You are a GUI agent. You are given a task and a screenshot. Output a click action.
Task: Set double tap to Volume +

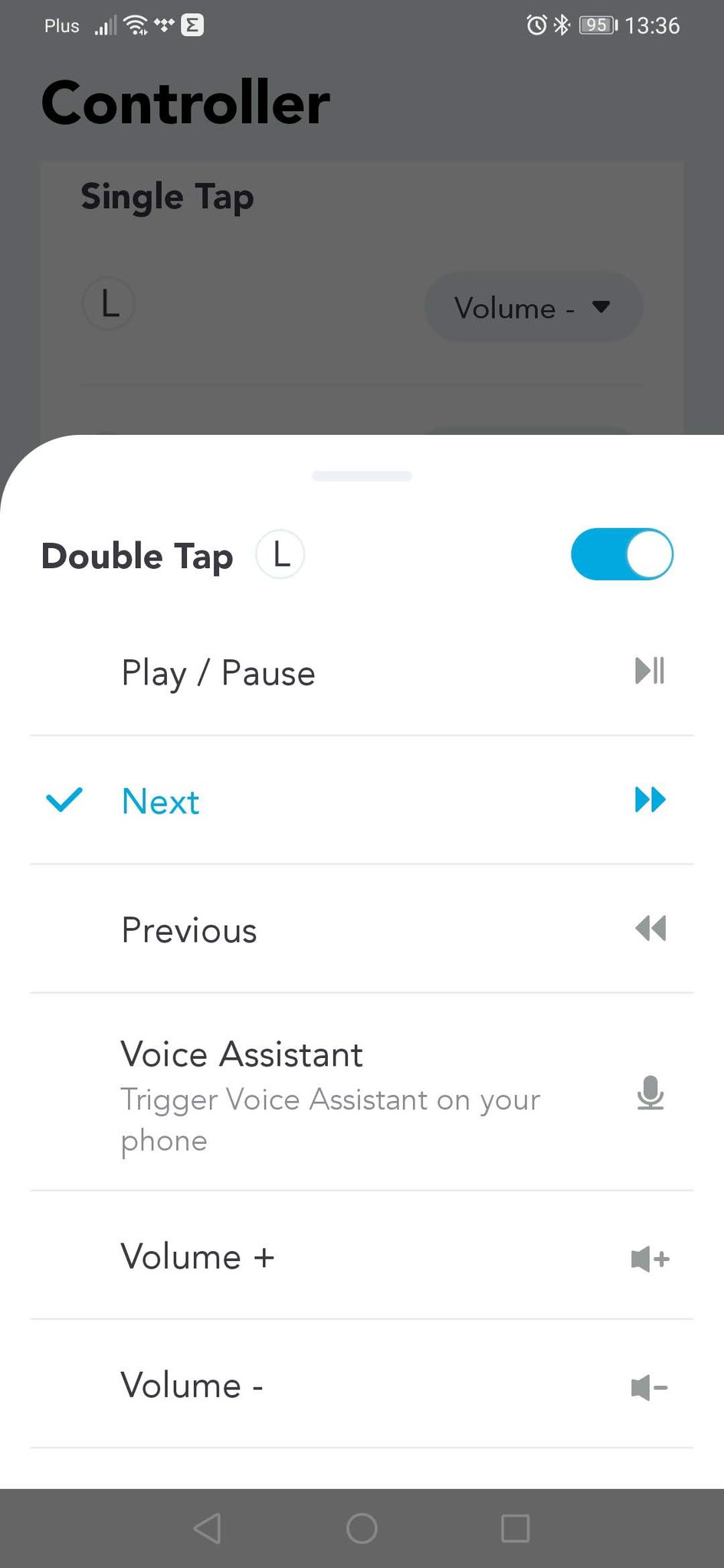click(362, 1256)
